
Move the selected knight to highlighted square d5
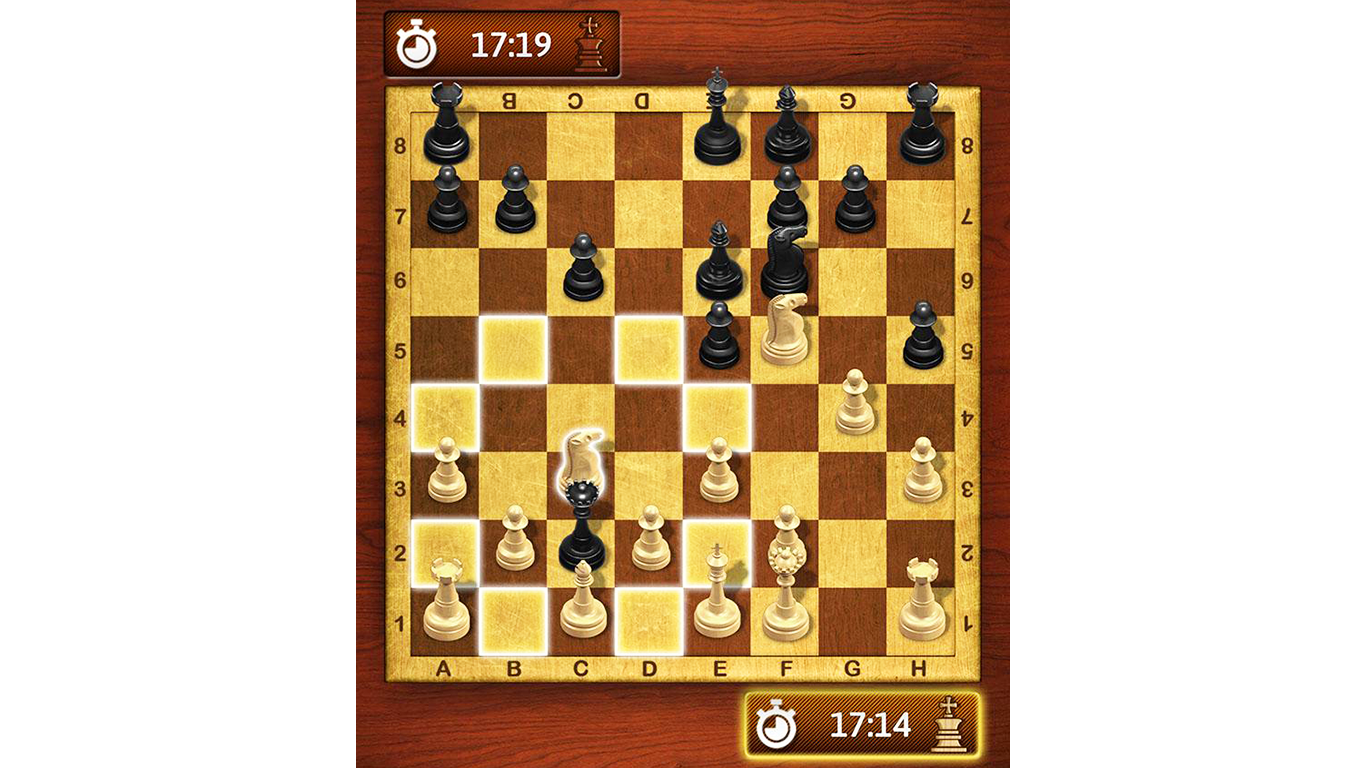(650, 350)
